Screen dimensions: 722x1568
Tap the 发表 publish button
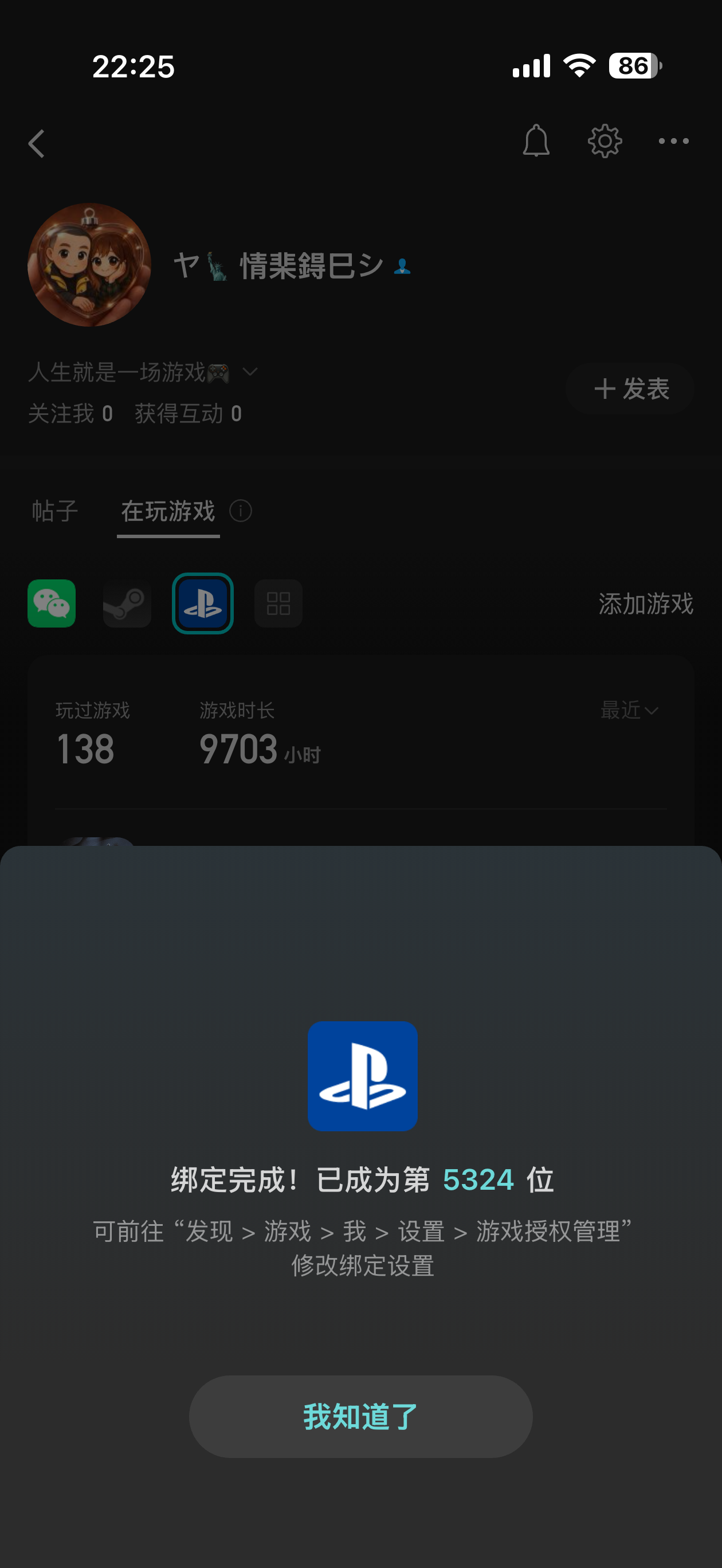pos(630,389)
